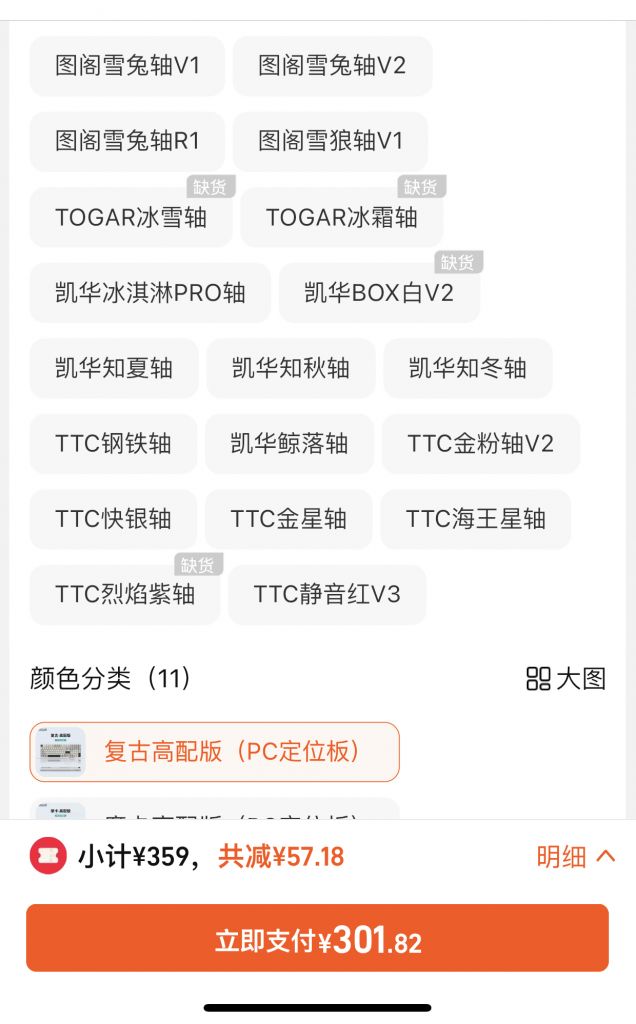This screenshot has height=1024, width=636.
Task: Pick 图阁雪兔轴R1 chip
Action: (x=127, y=141)
